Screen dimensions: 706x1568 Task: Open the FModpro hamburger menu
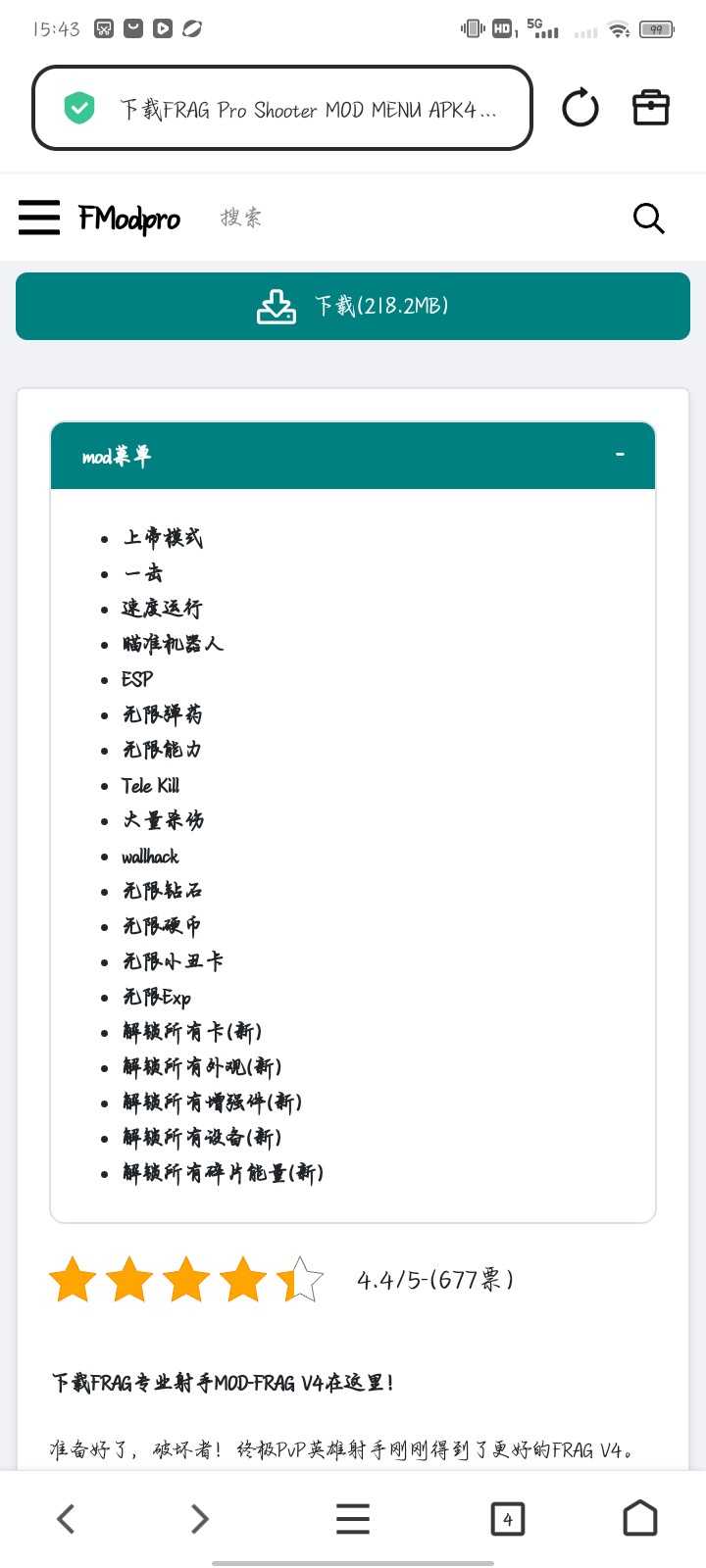pos(39,218)
